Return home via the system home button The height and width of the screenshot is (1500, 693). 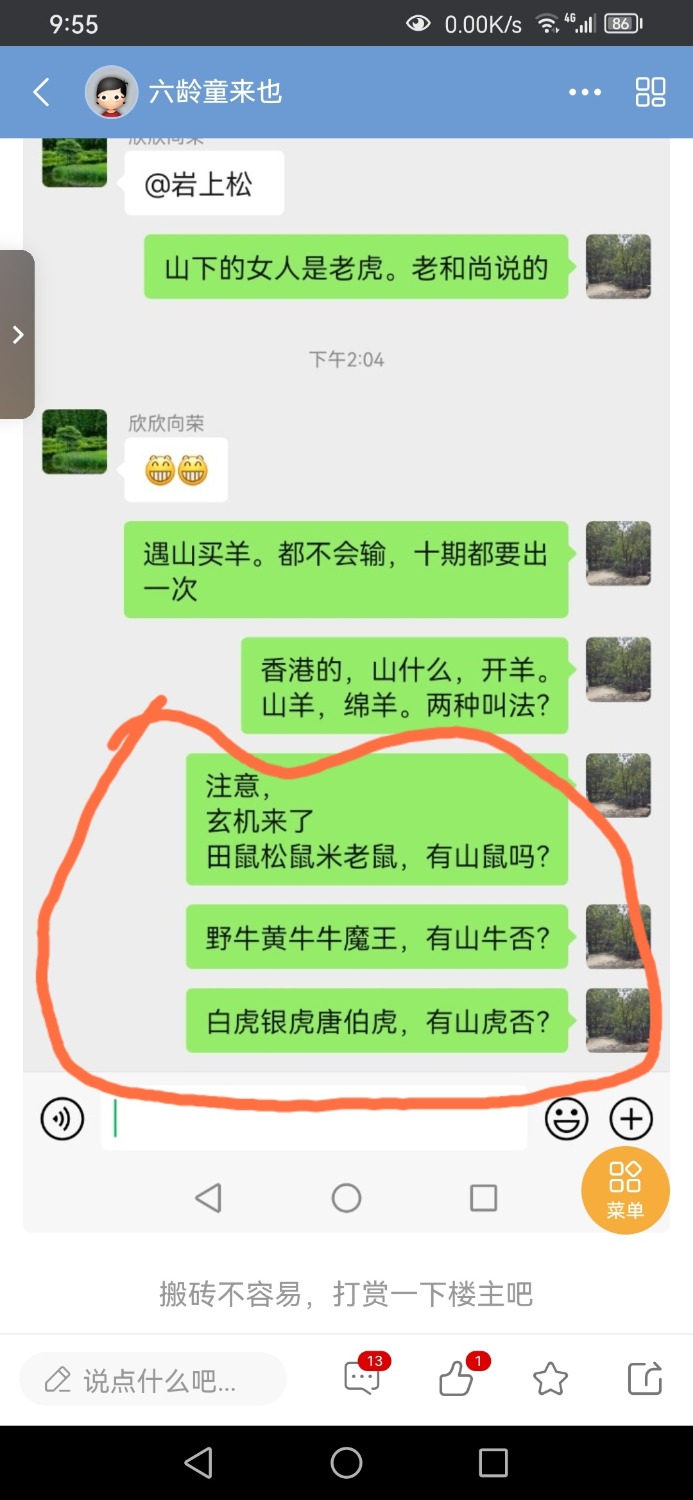(346, 1463)
